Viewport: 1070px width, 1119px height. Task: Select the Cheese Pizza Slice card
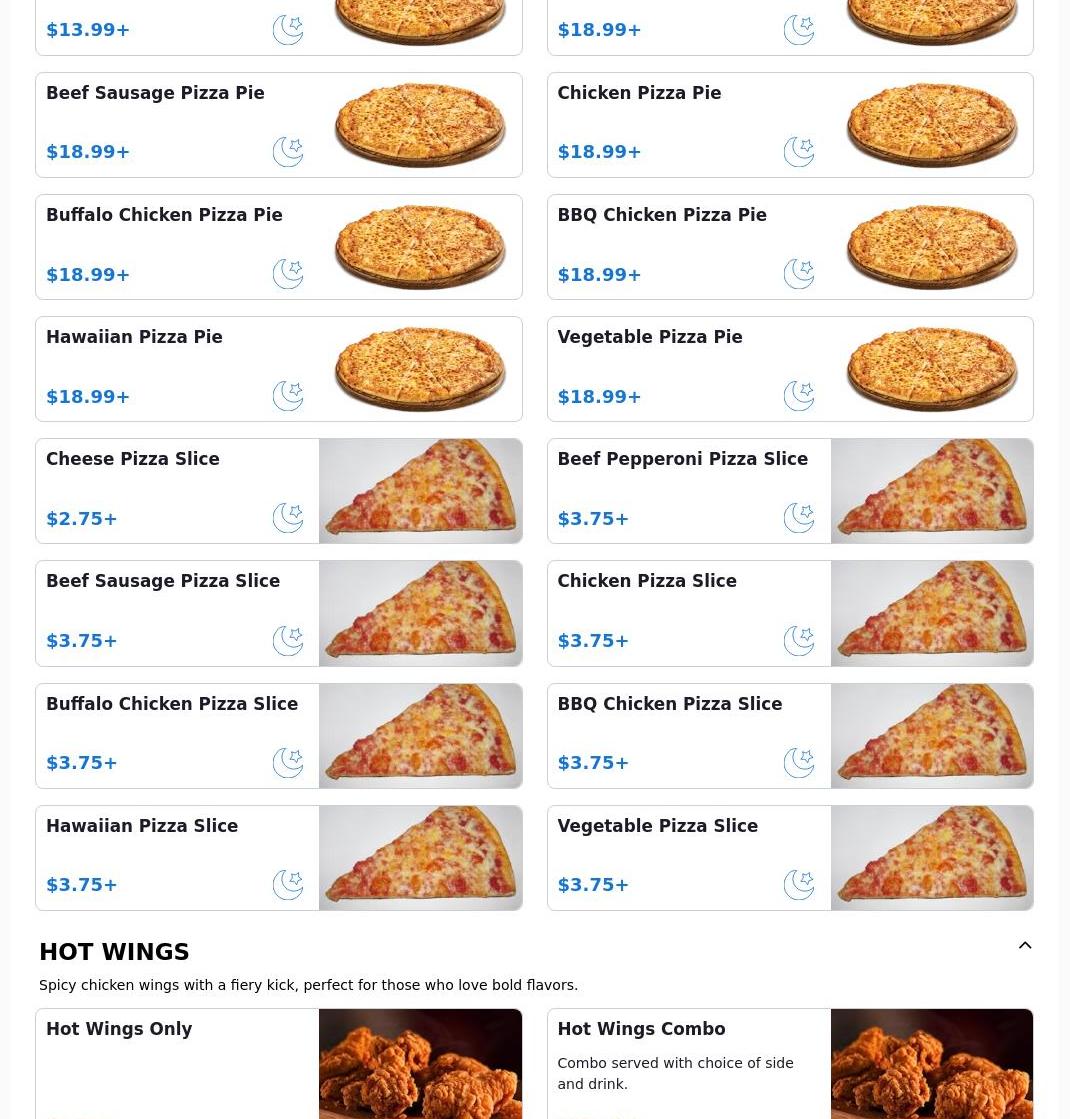(278, 491)
